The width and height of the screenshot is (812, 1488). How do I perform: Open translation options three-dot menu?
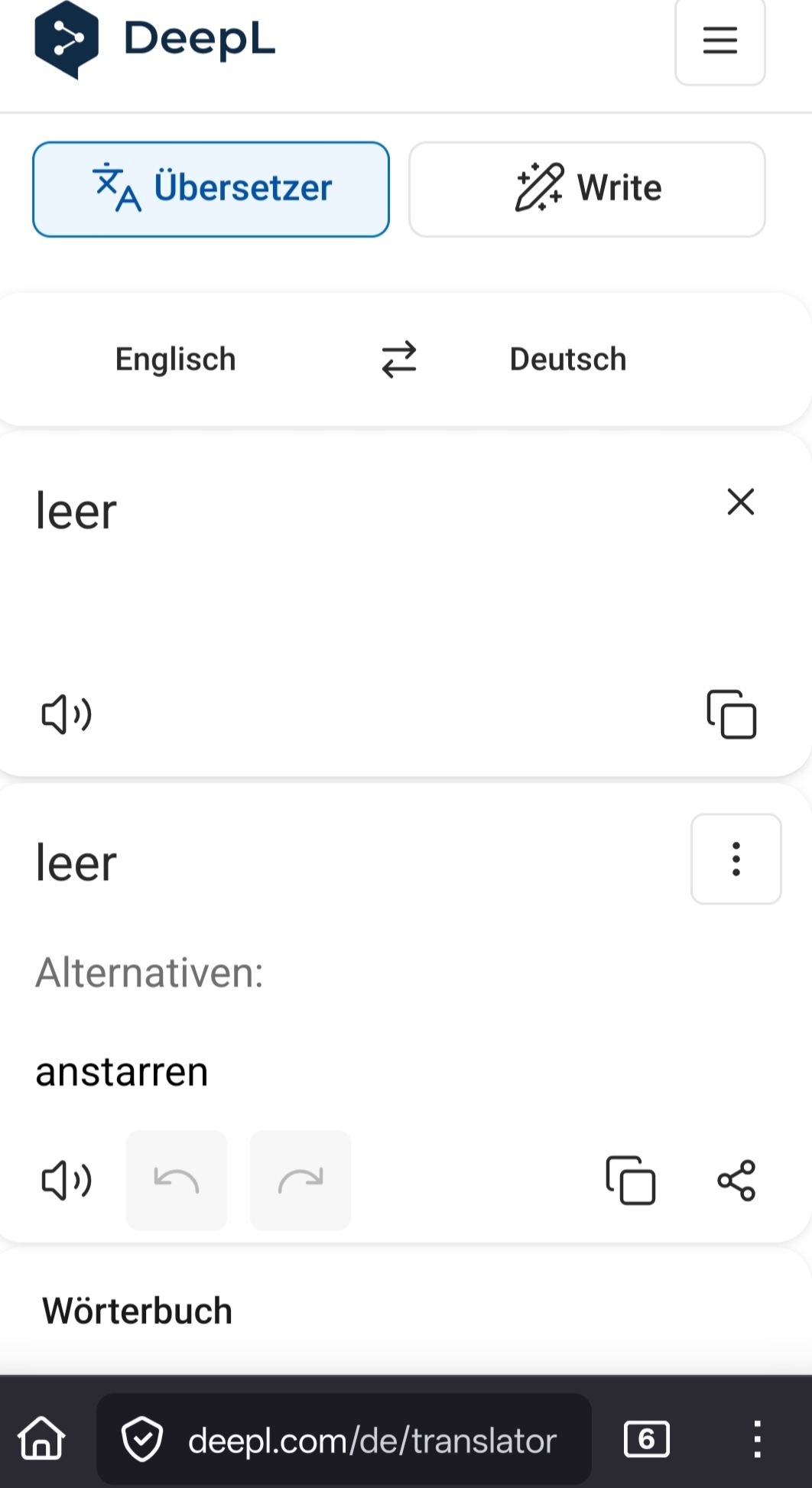coord(736,859)
